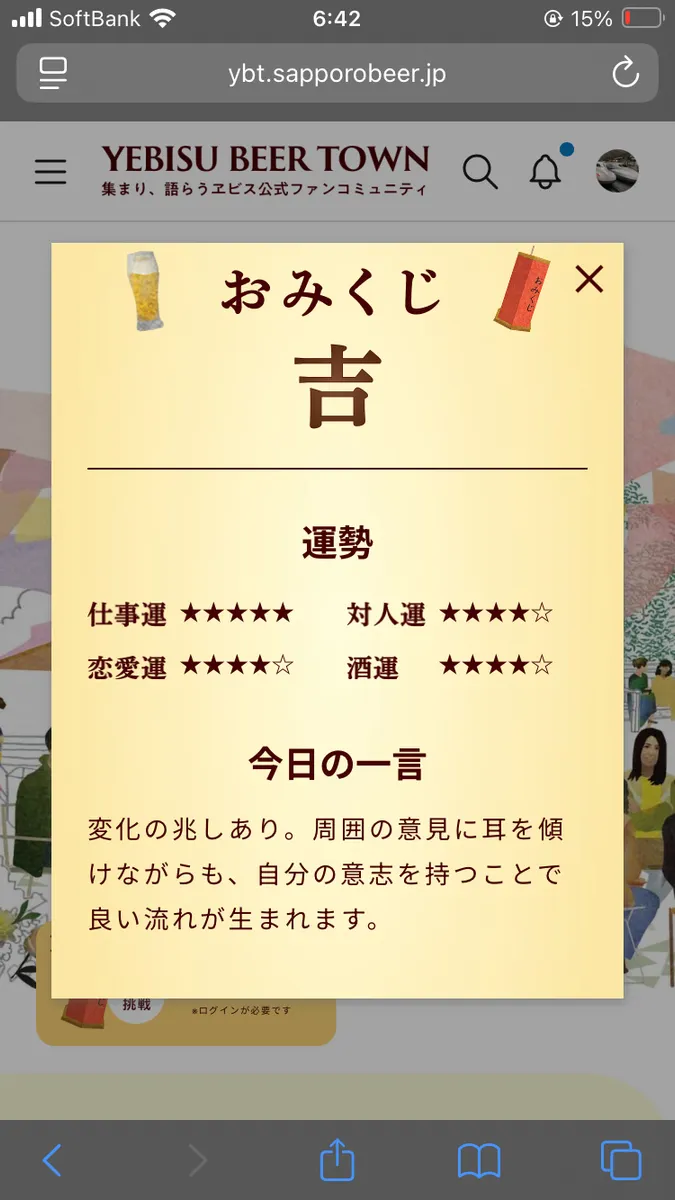Tap the YEBISU BEER TOWN logo
This screenshot has width=675, height=1200.
[x=264, y=170]
